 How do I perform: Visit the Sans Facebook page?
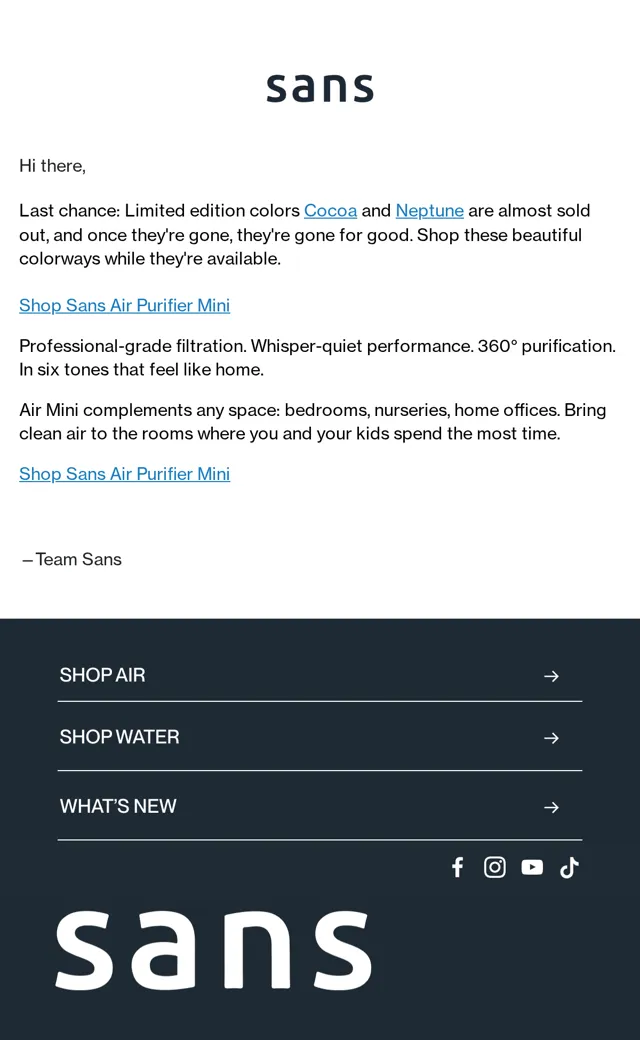(x=458, y=868)
